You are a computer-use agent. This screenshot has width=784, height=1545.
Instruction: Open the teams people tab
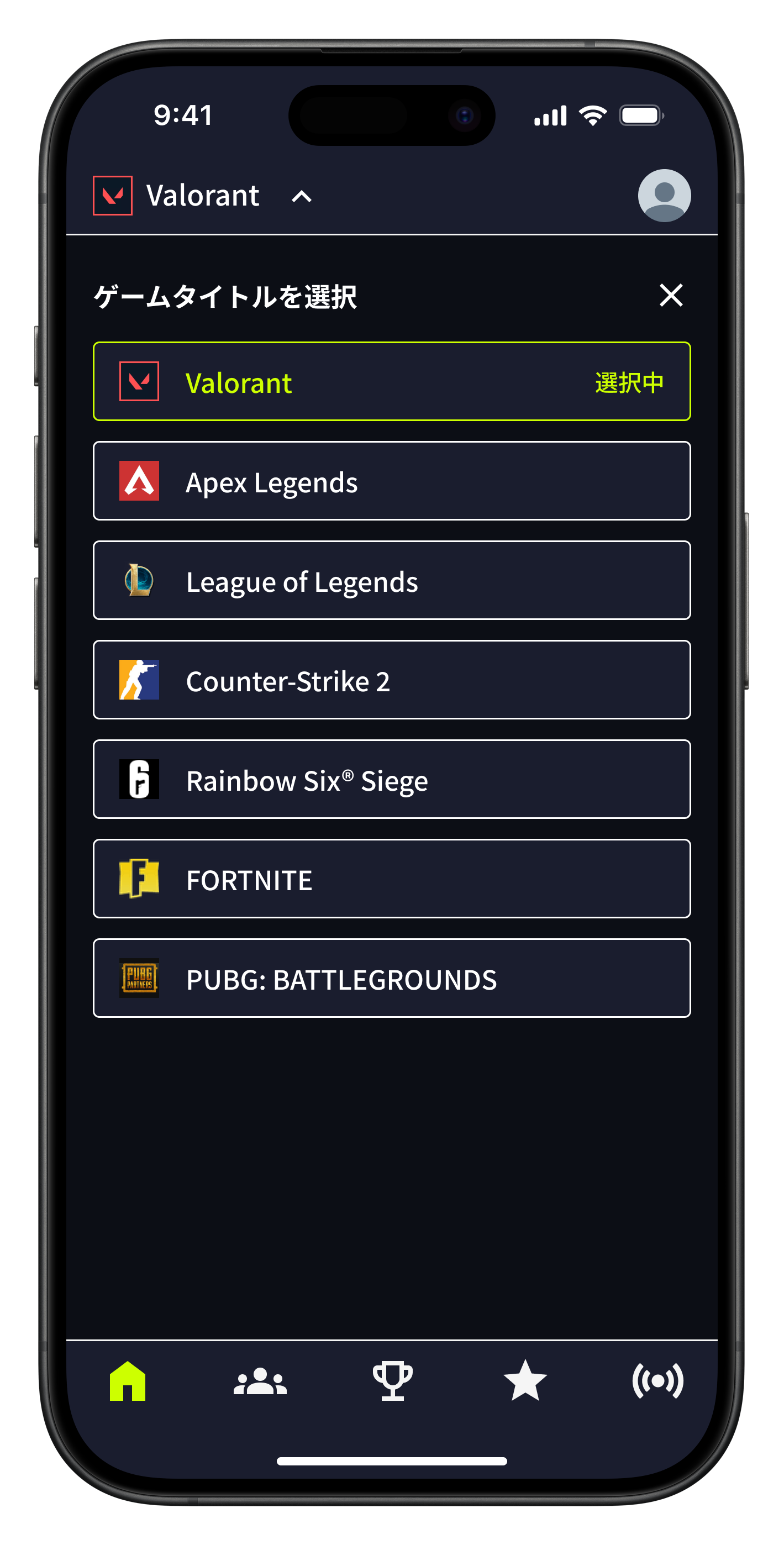[260, 1381]
